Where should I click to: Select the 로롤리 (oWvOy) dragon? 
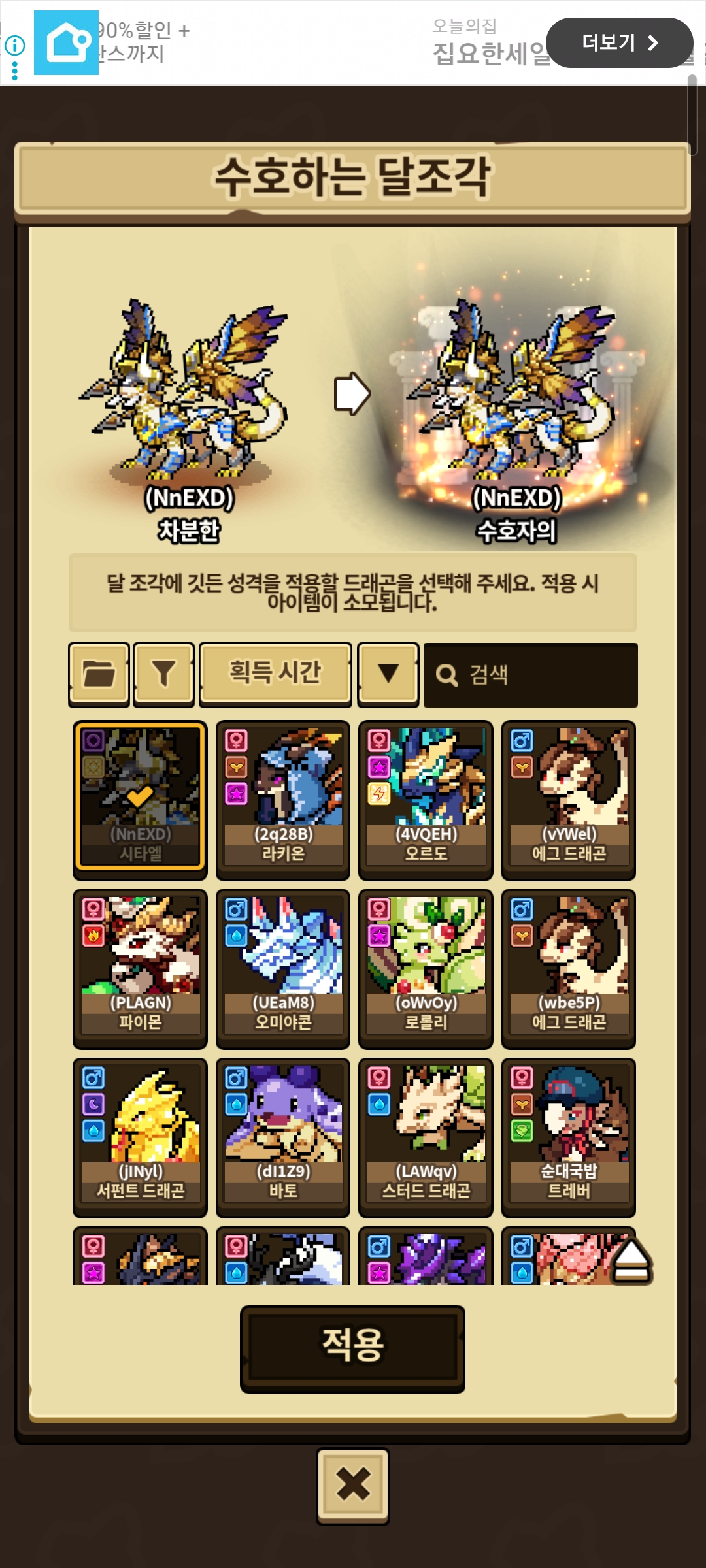(426, 968)
